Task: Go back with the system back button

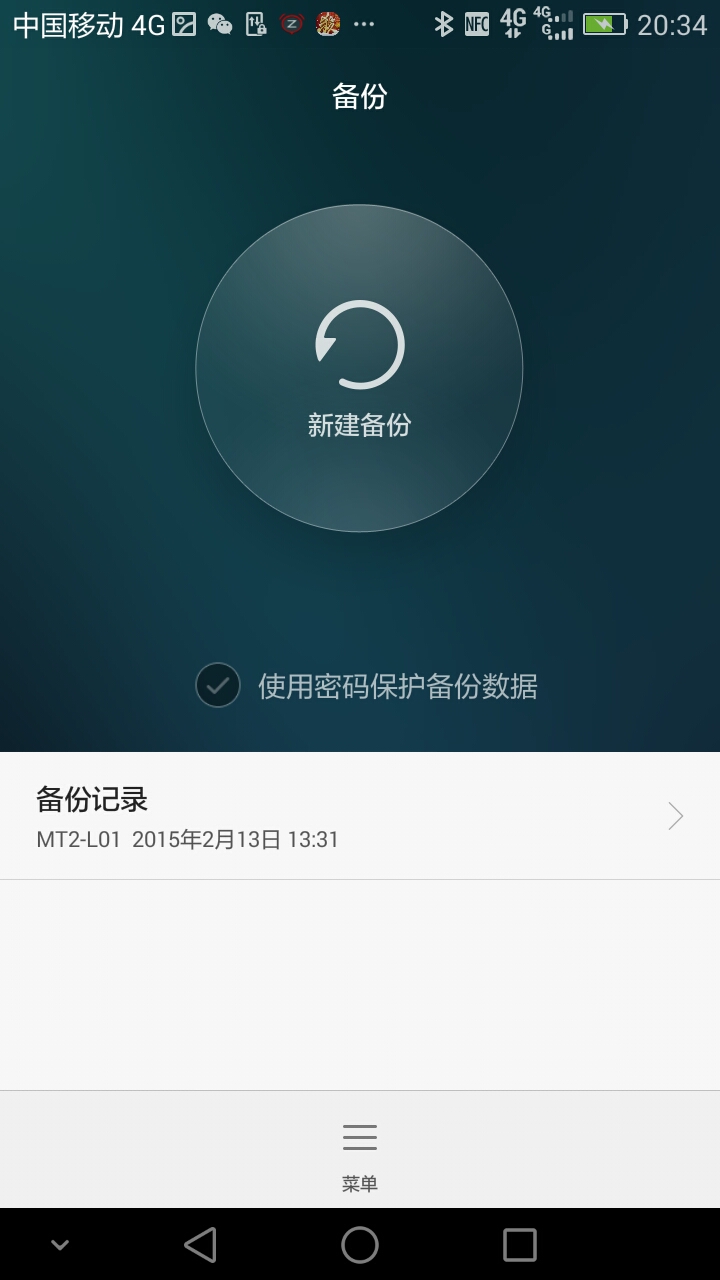Action: pos(200,1245)
